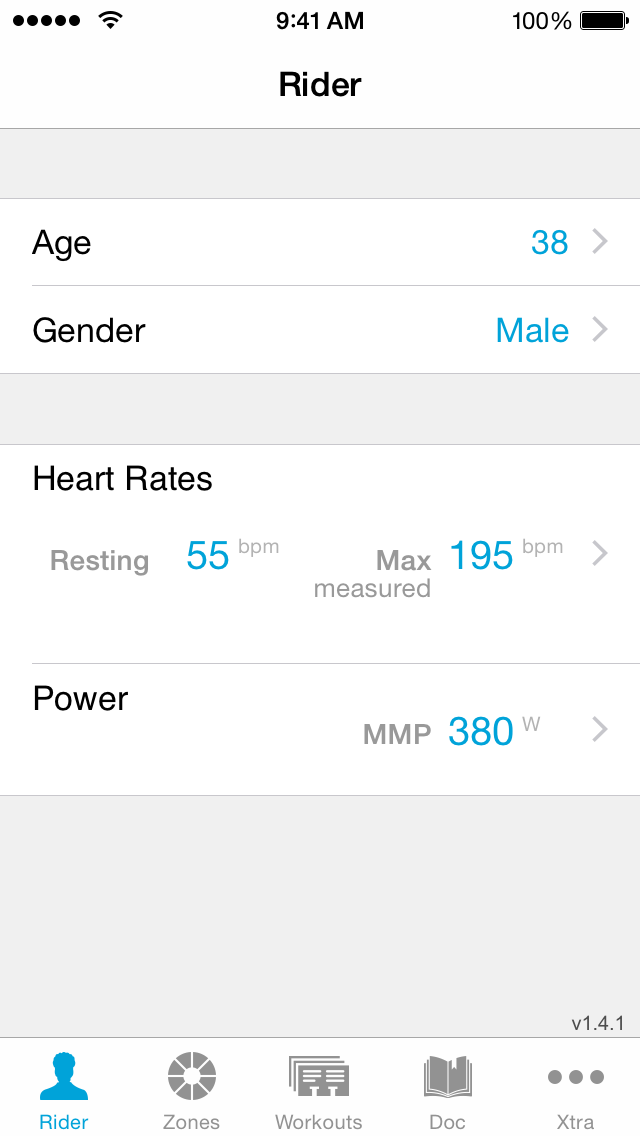Show the Xtra tab
Screen dimensions: 640x1136
(x=575, y=1090)
